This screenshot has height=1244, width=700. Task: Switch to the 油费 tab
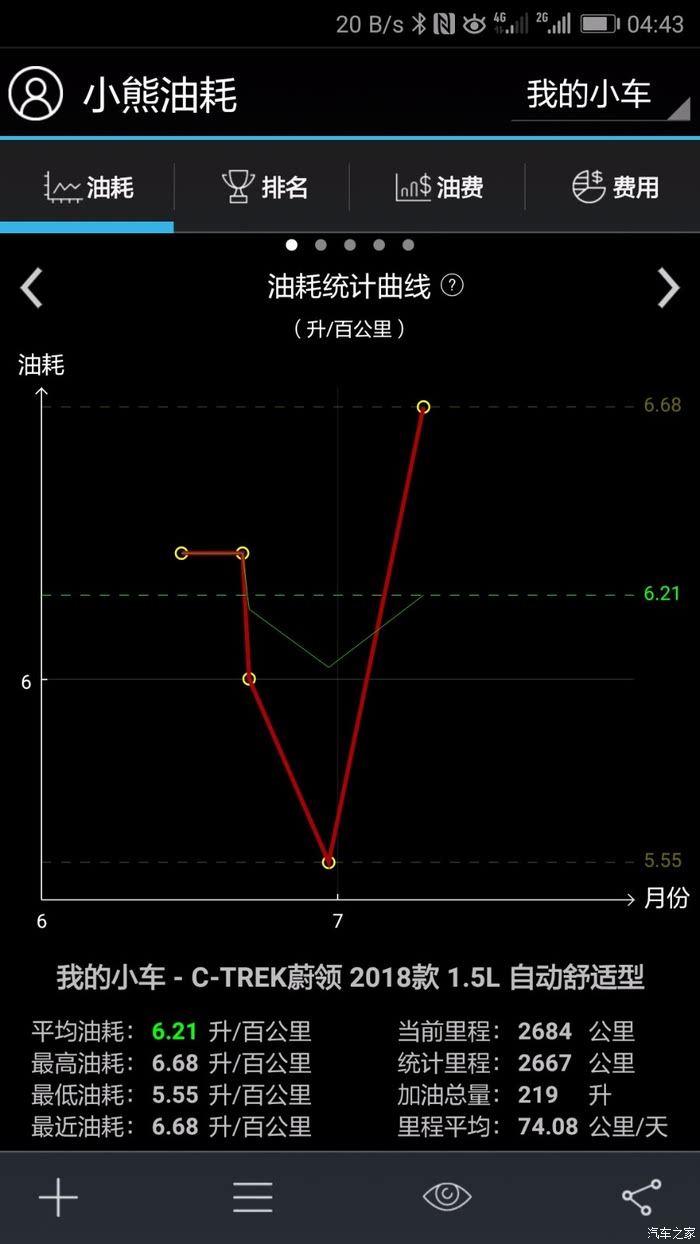point(438,187)
